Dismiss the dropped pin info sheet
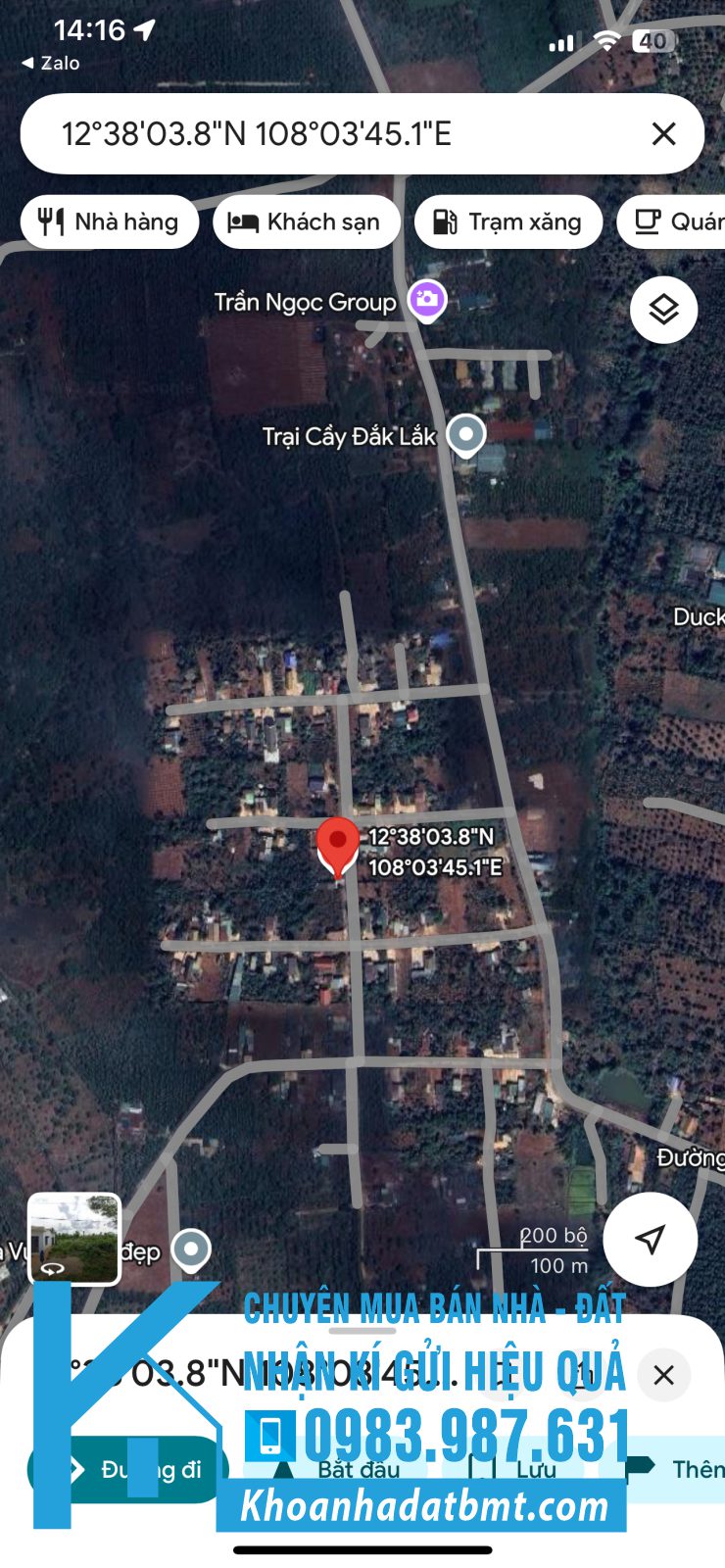Viewport: 725px width, 1568px height. click(663, 1375)
